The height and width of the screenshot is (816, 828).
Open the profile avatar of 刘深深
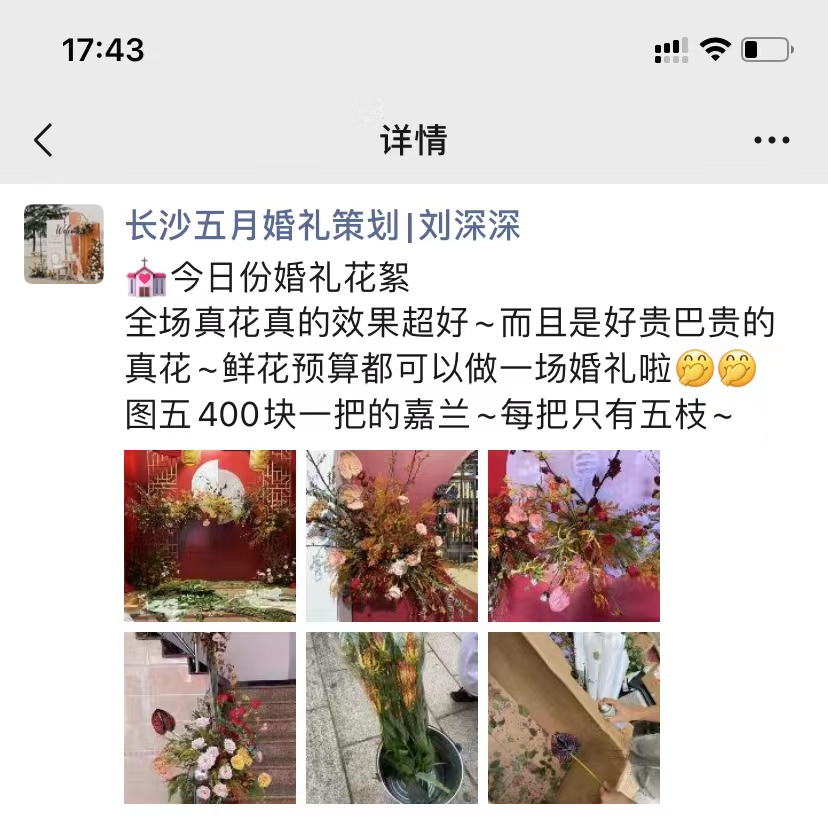coord(64,244)
